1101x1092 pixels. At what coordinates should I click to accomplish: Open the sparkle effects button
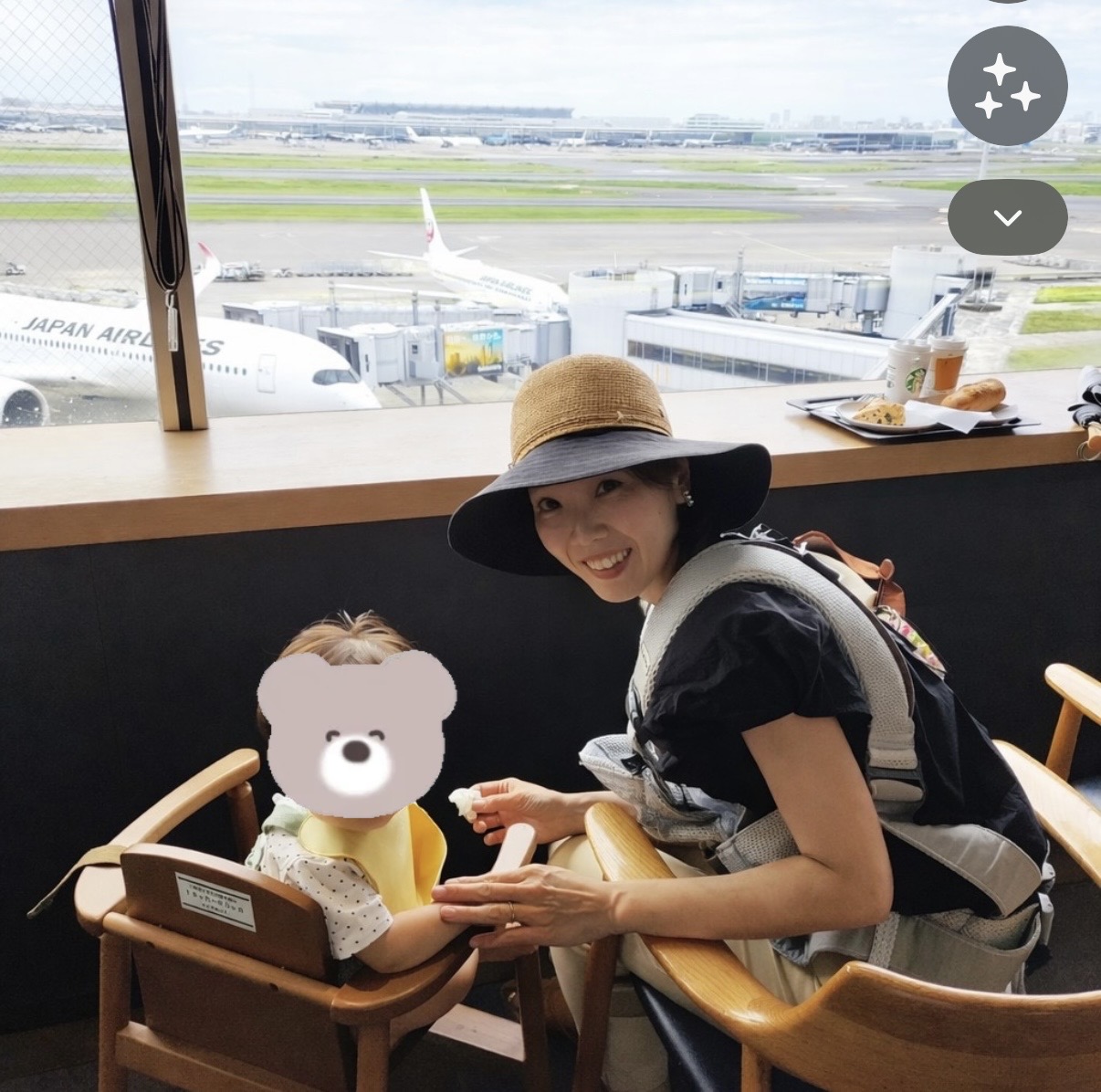tap(1007, 86)
